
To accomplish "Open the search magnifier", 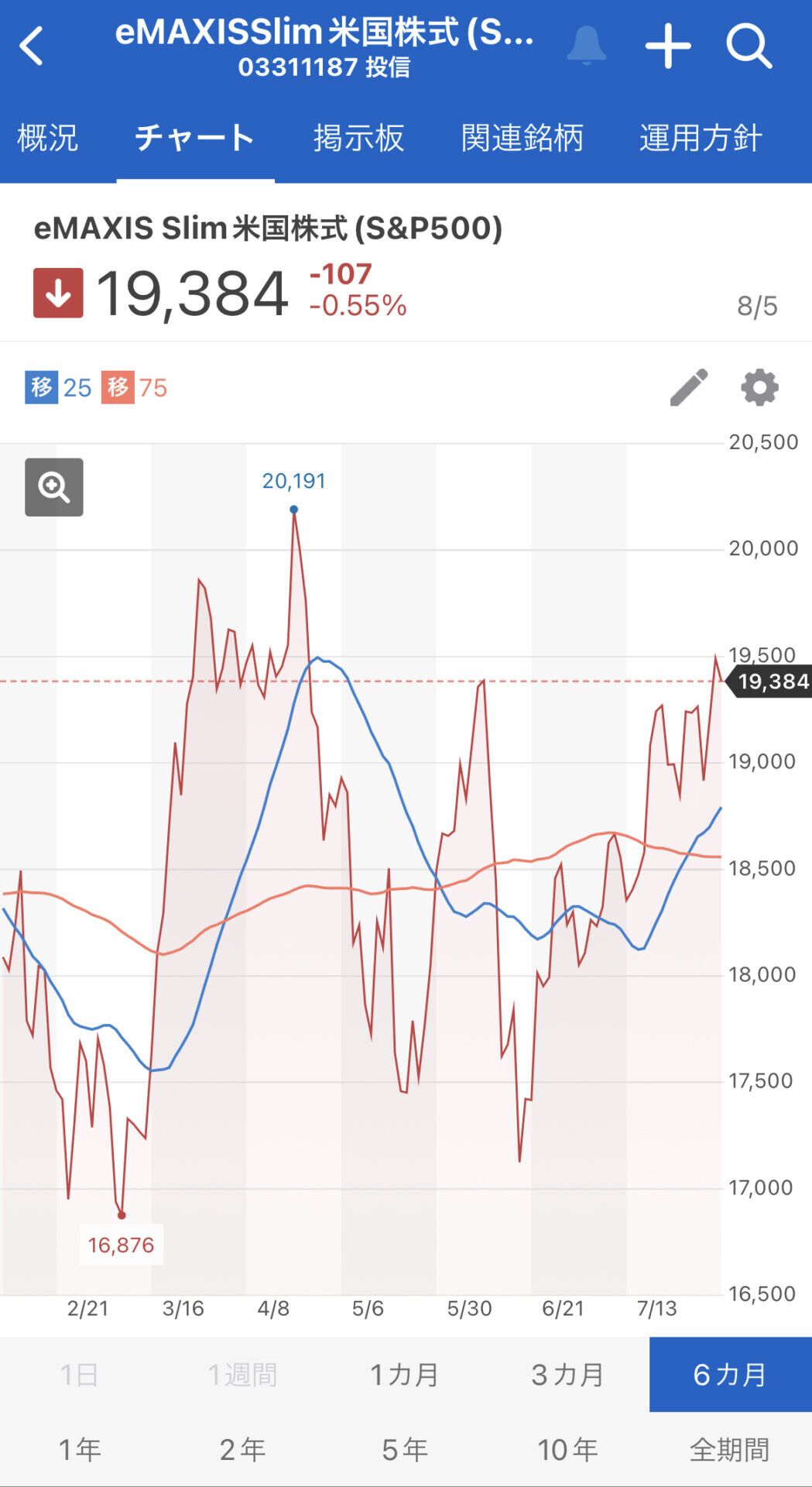I will [x=749, y=46].
